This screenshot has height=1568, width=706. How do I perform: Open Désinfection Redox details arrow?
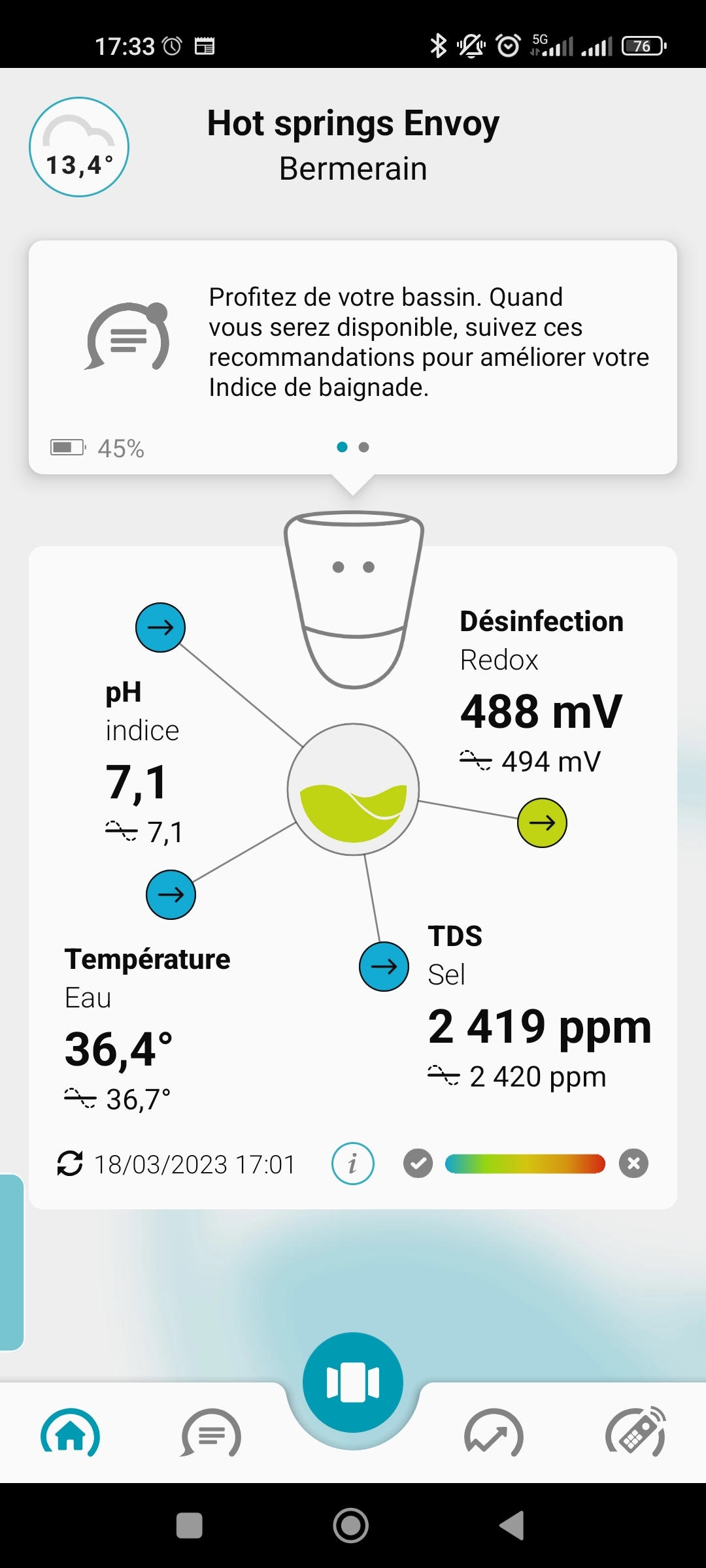click(x=542, y=823)
